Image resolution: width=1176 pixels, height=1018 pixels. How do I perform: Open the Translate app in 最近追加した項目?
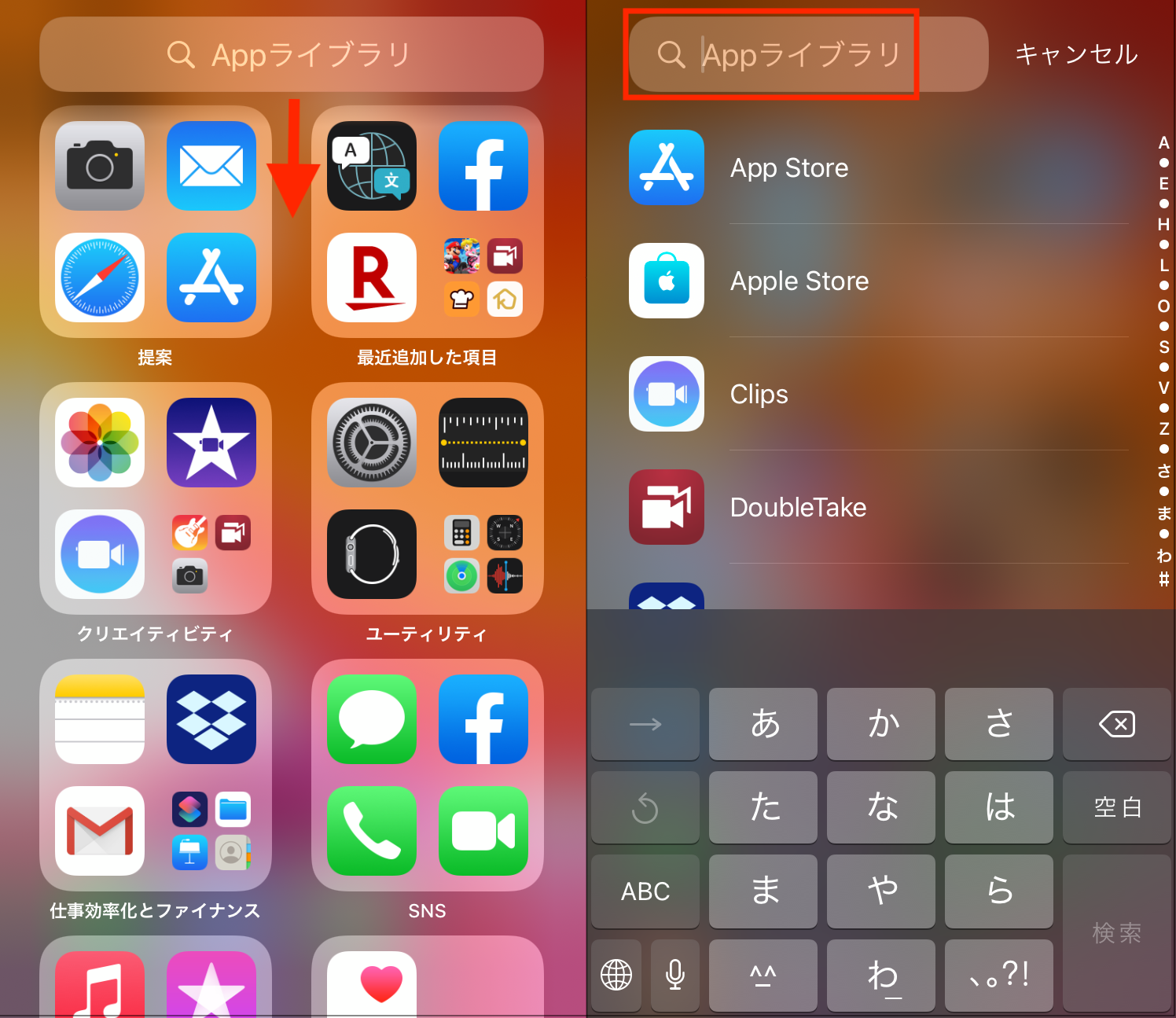pyautogui.click(x=372, y=166)
